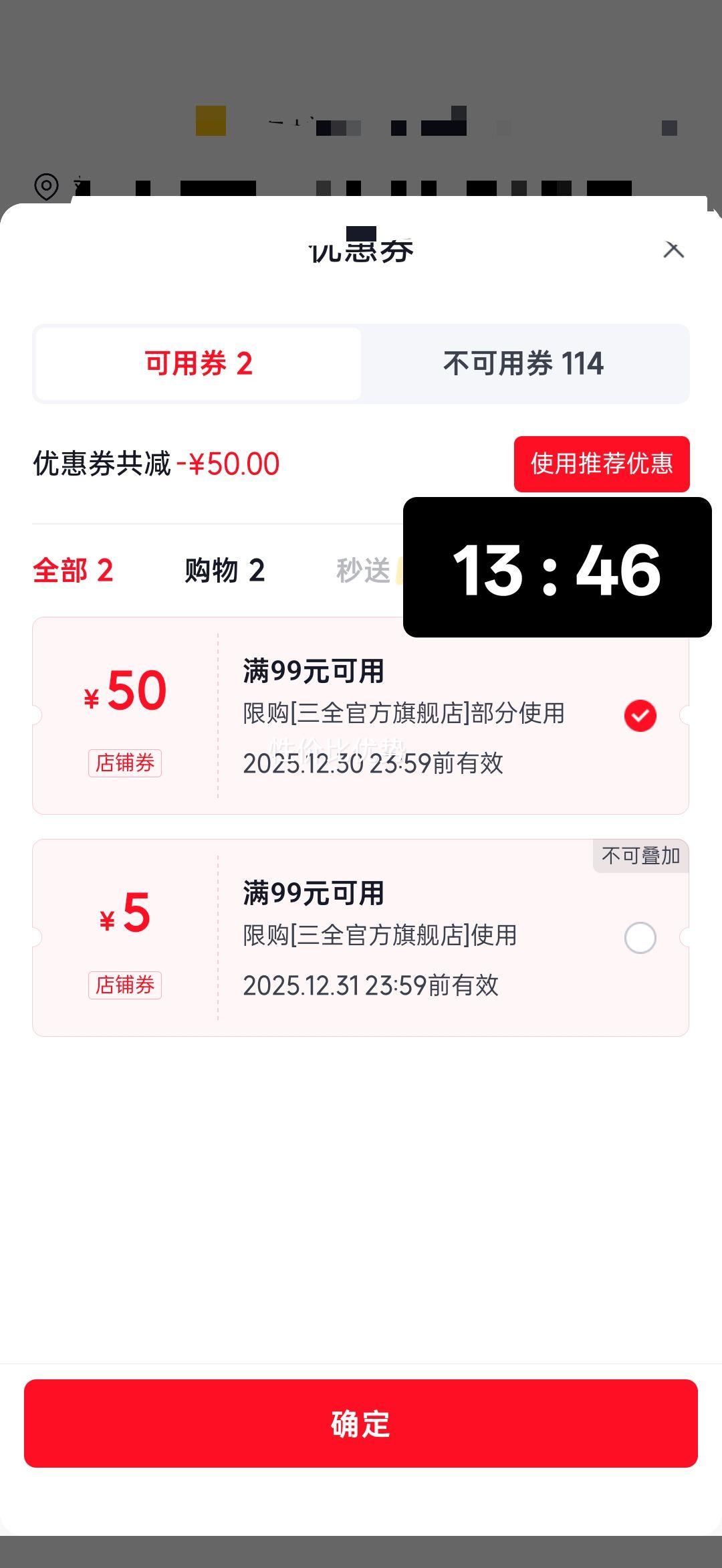Switch to the 不可用券 114 tab
The height and width of the screenshot is (1568, 722).
pos(523,363)
